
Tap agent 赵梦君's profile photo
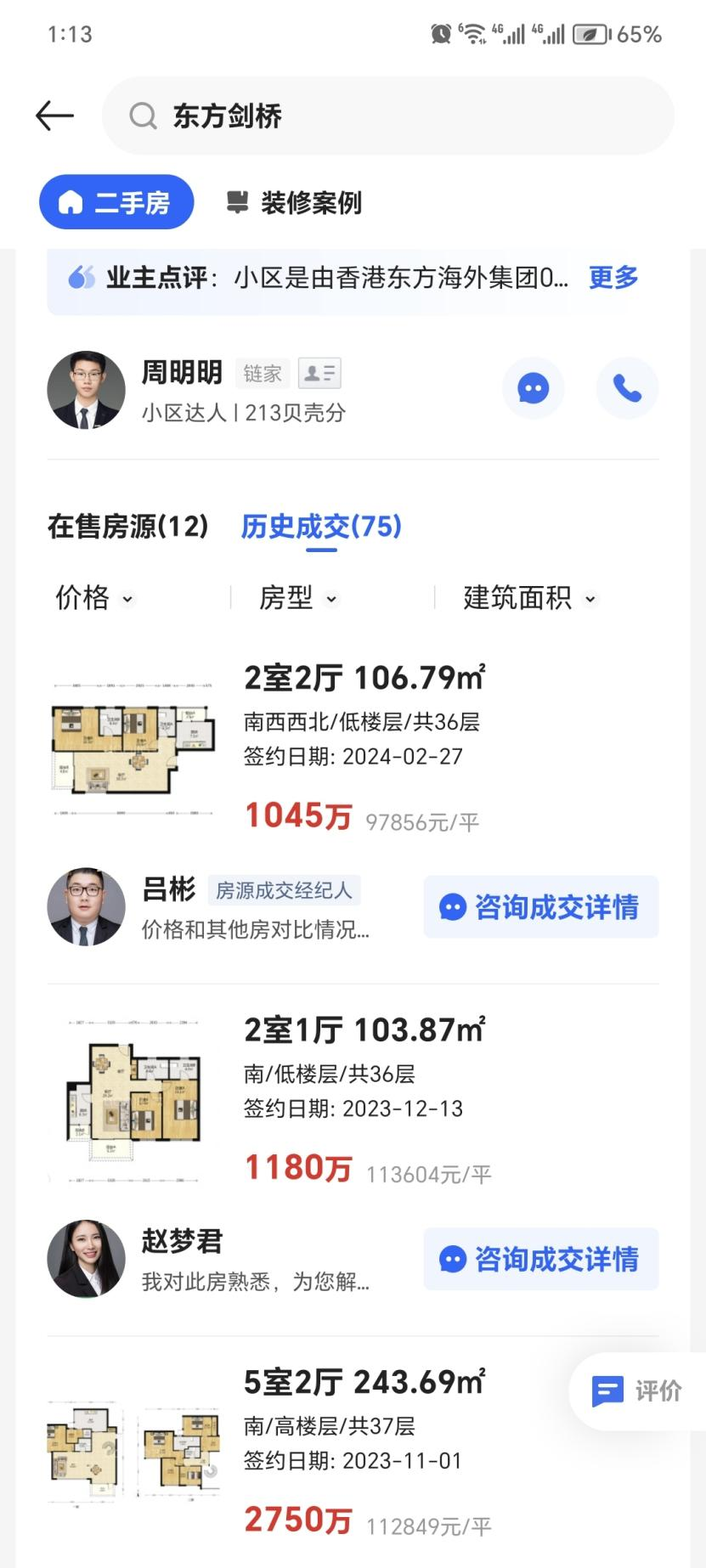(85, 1259)
